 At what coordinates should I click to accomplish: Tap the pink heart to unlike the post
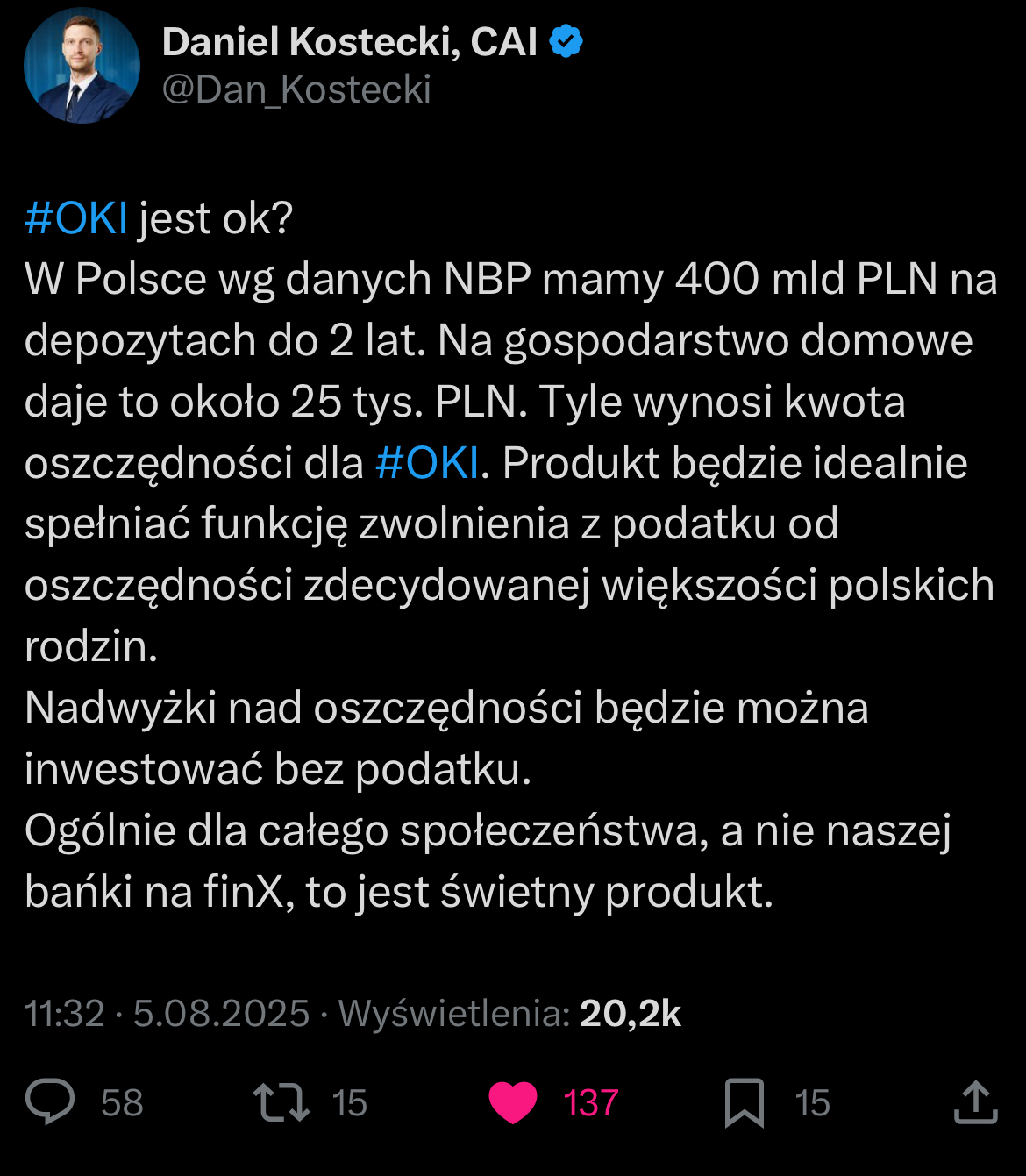click(x=512, y=1102)
